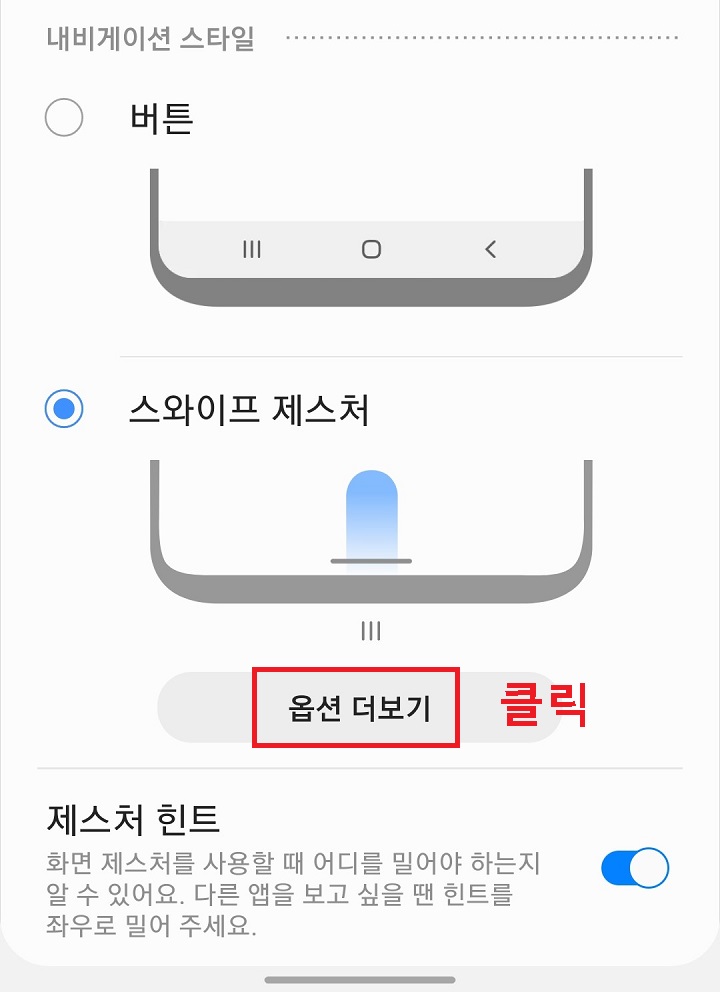Click the gesture handle bar below the swipe illustration

[x=372, y=562]
